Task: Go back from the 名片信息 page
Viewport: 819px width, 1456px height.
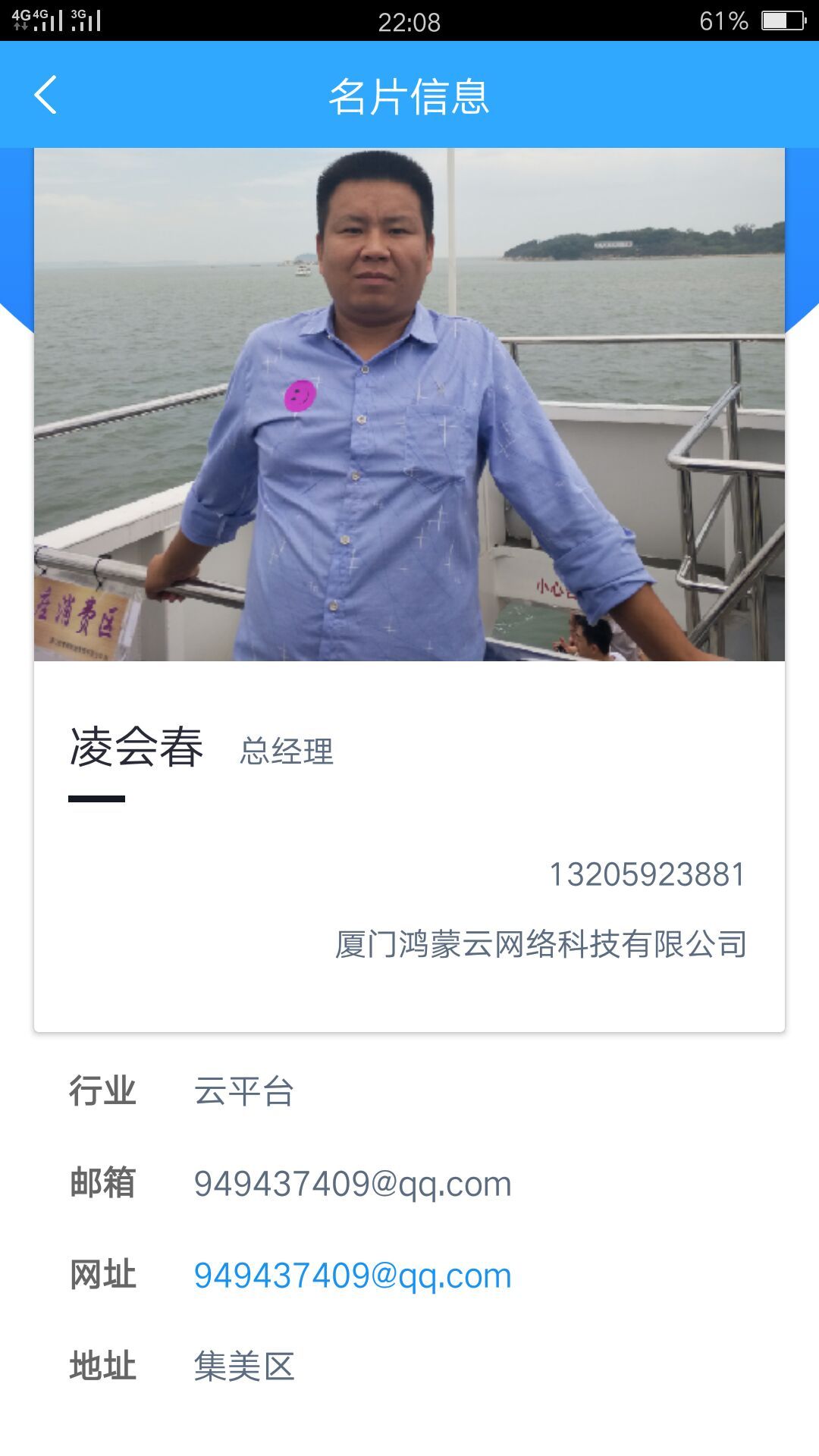Action: [x=45, y=96]
